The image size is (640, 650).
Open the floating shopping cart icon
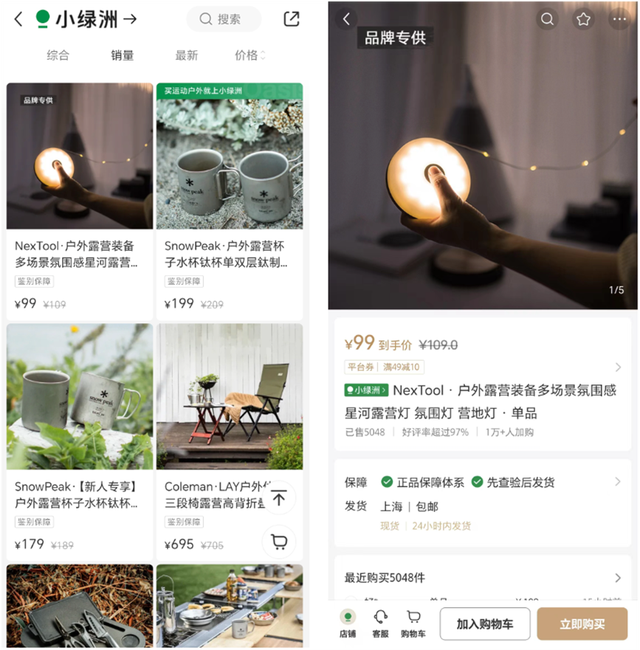(279, 543)
